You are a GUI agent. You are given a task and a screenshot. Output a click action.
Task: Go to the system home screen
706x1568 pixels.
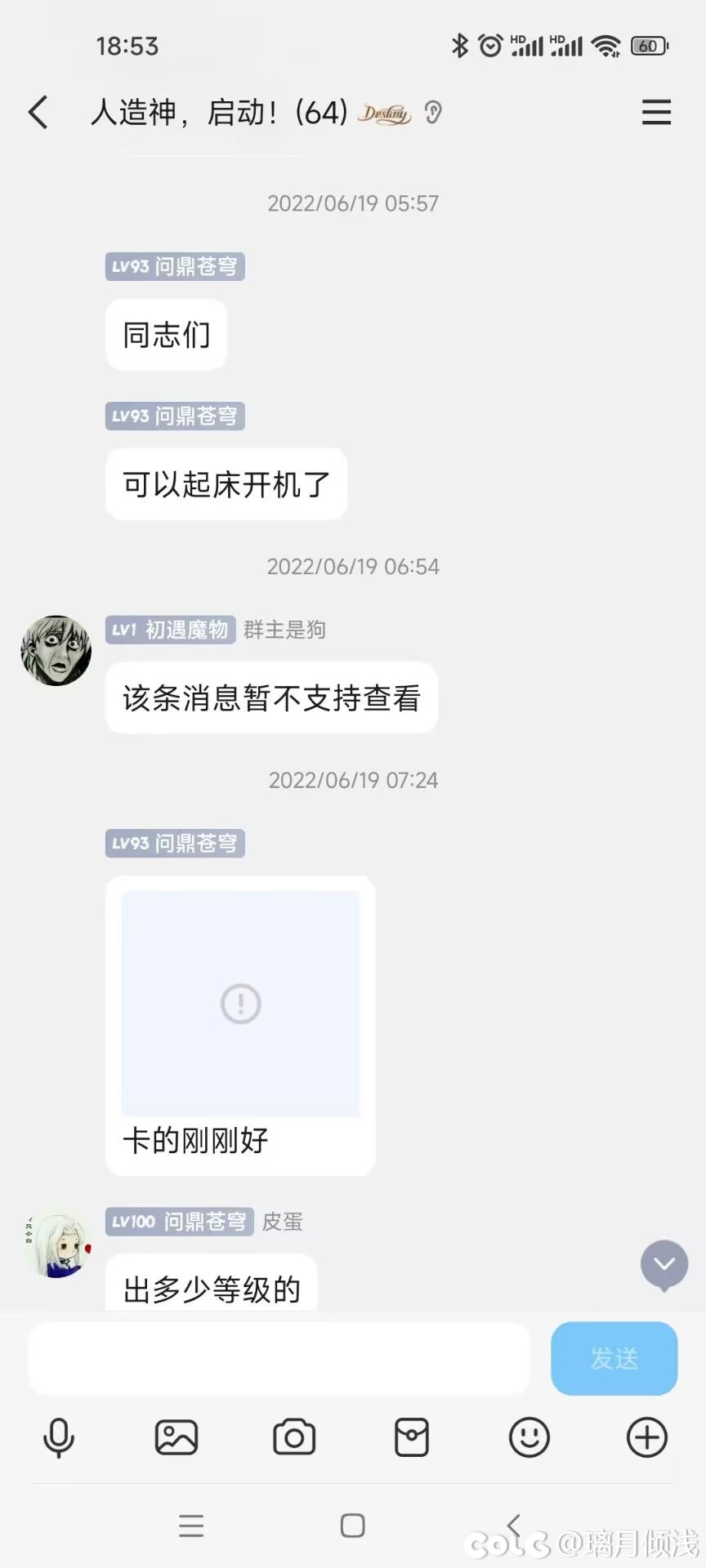click(353, 1526)
